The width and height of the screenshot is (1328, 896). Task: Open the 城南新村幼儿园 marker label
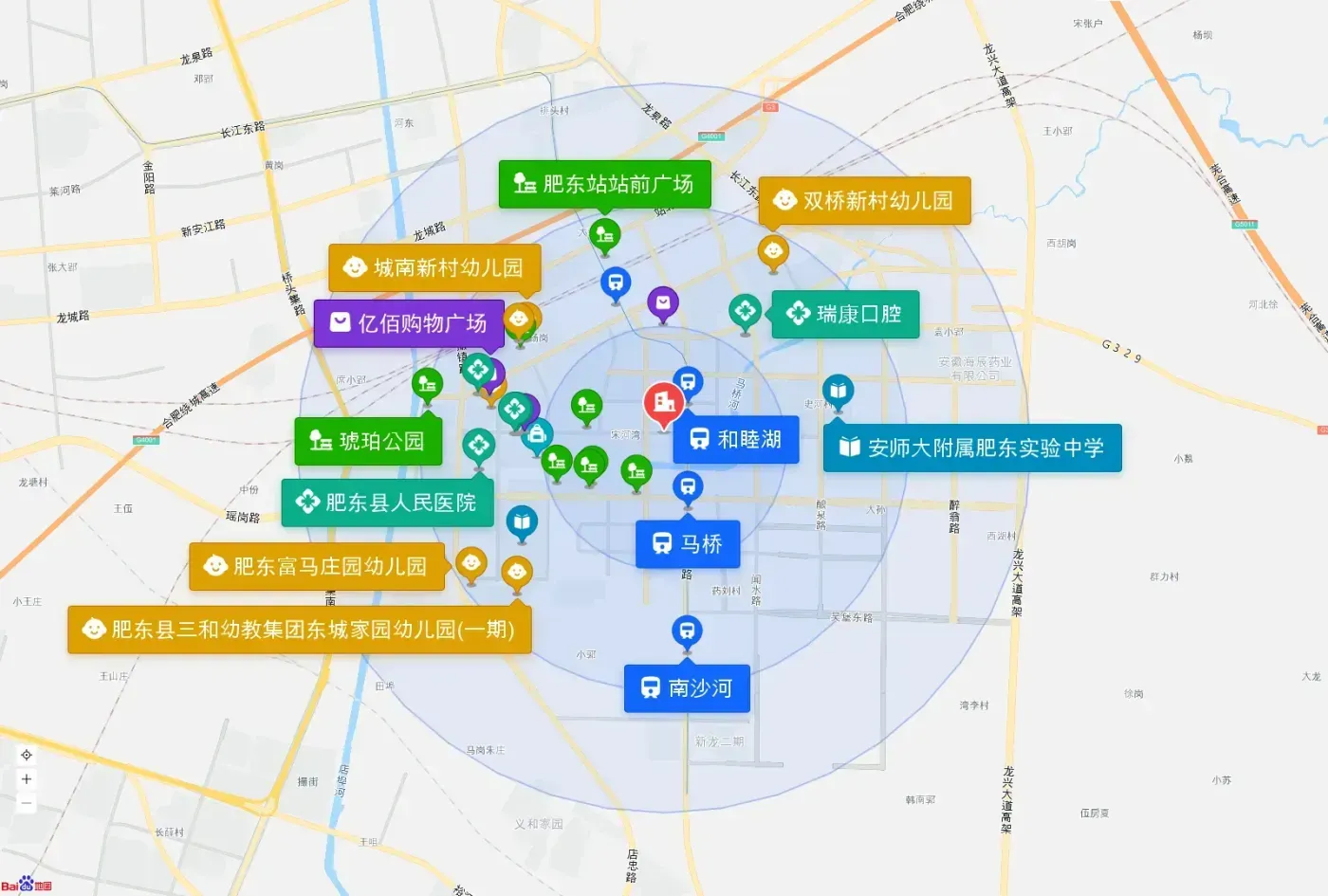click(x=434, y=267)
